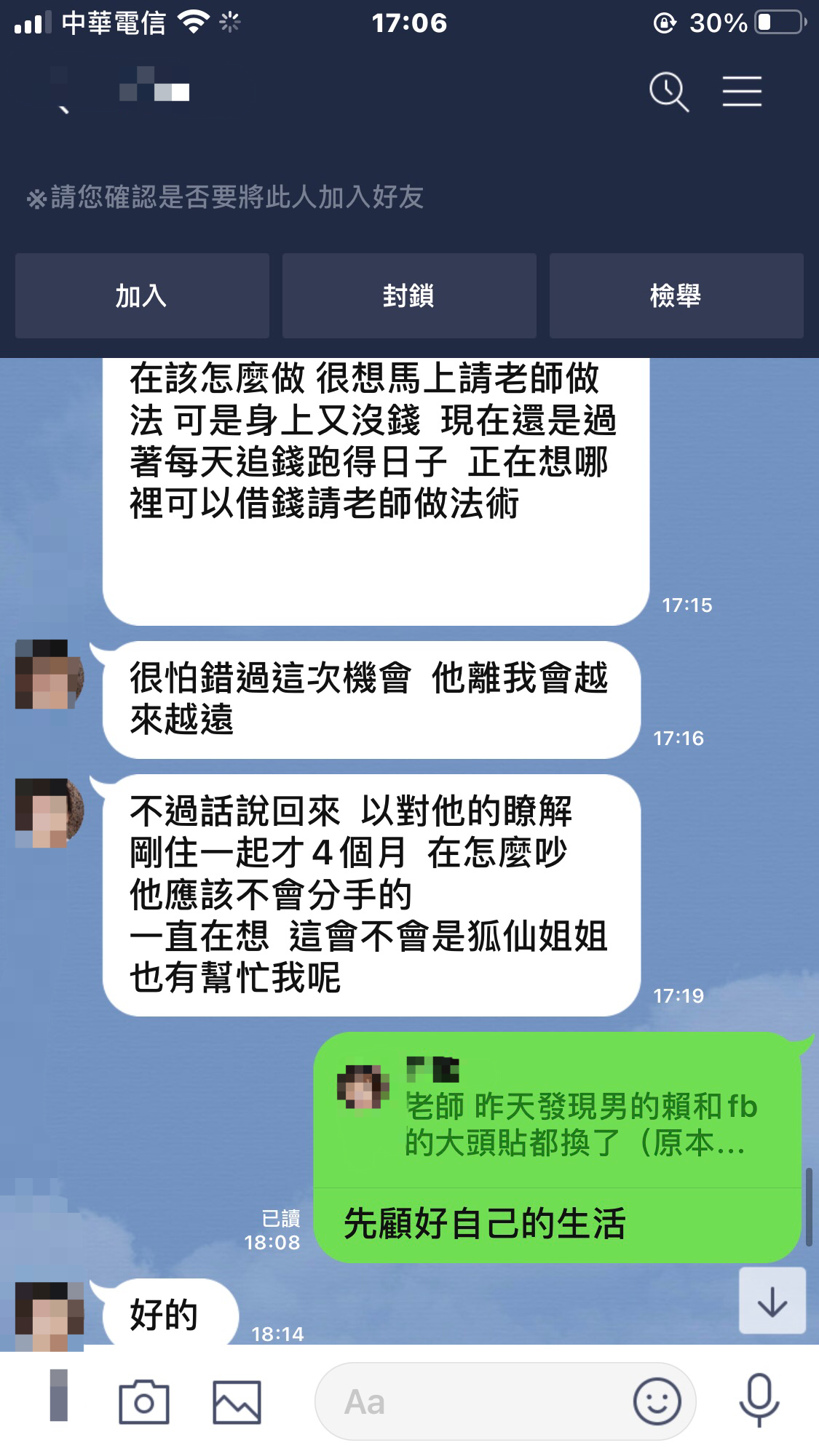Tap 加入 to add this person as friend
This screenshot has height=1456, width=819.
pos(142,296)
